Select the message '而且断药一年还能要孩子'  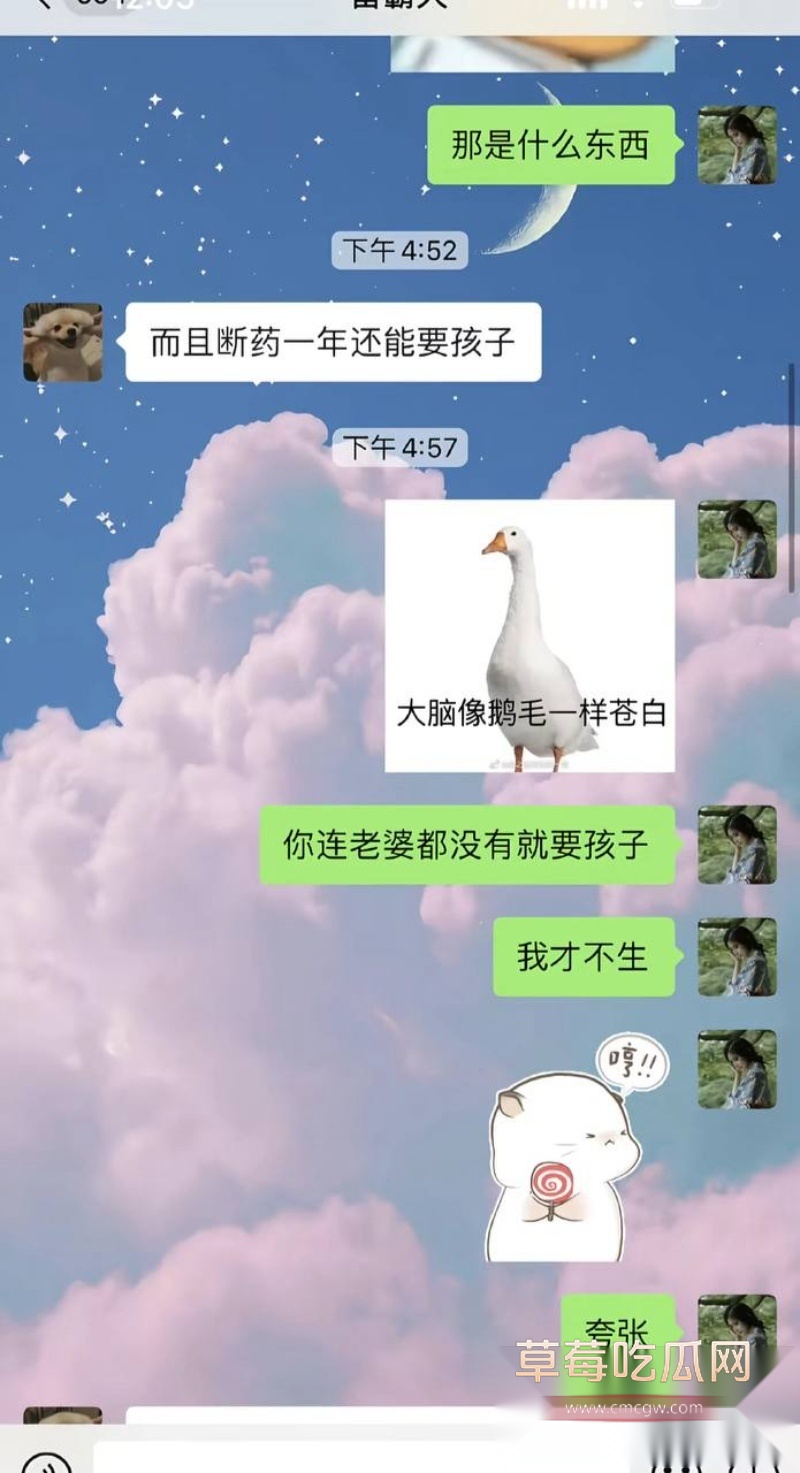coord(335,344)
